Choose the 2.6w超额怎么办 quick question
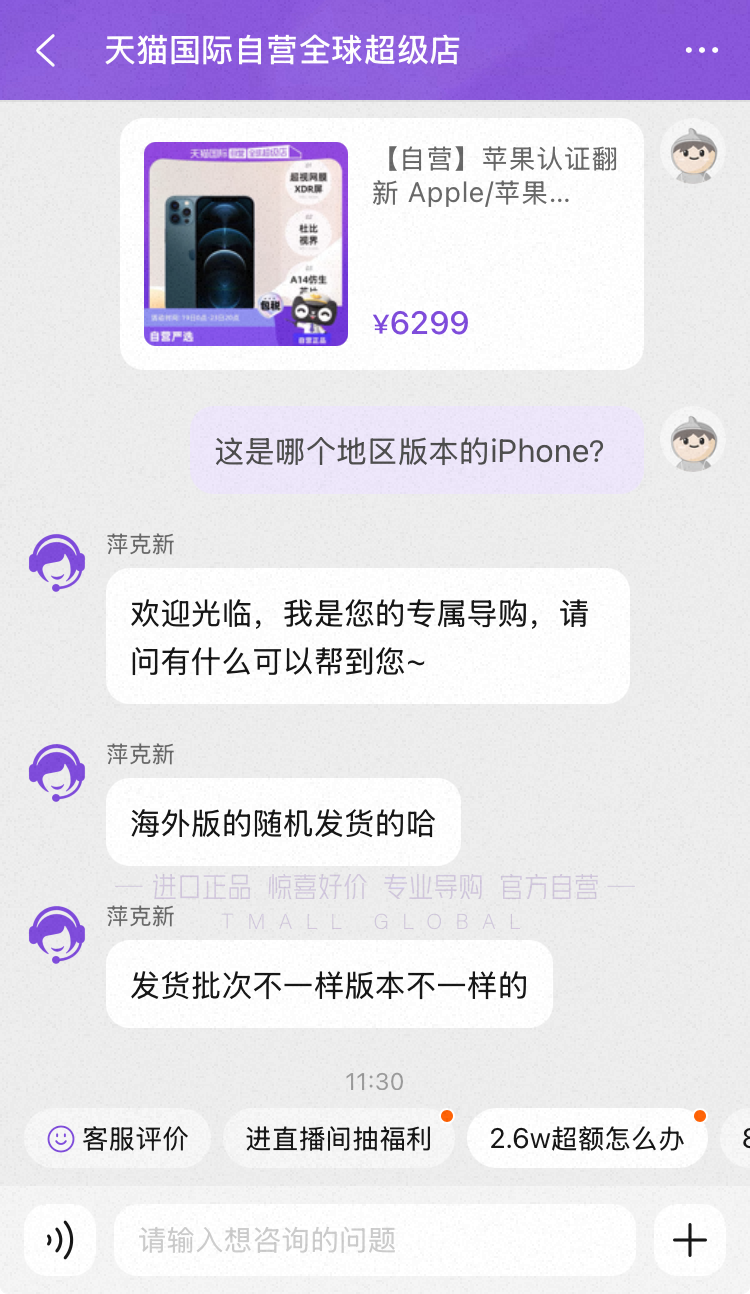Viewport: 750px width, 1294px height. click(587, 1138)
